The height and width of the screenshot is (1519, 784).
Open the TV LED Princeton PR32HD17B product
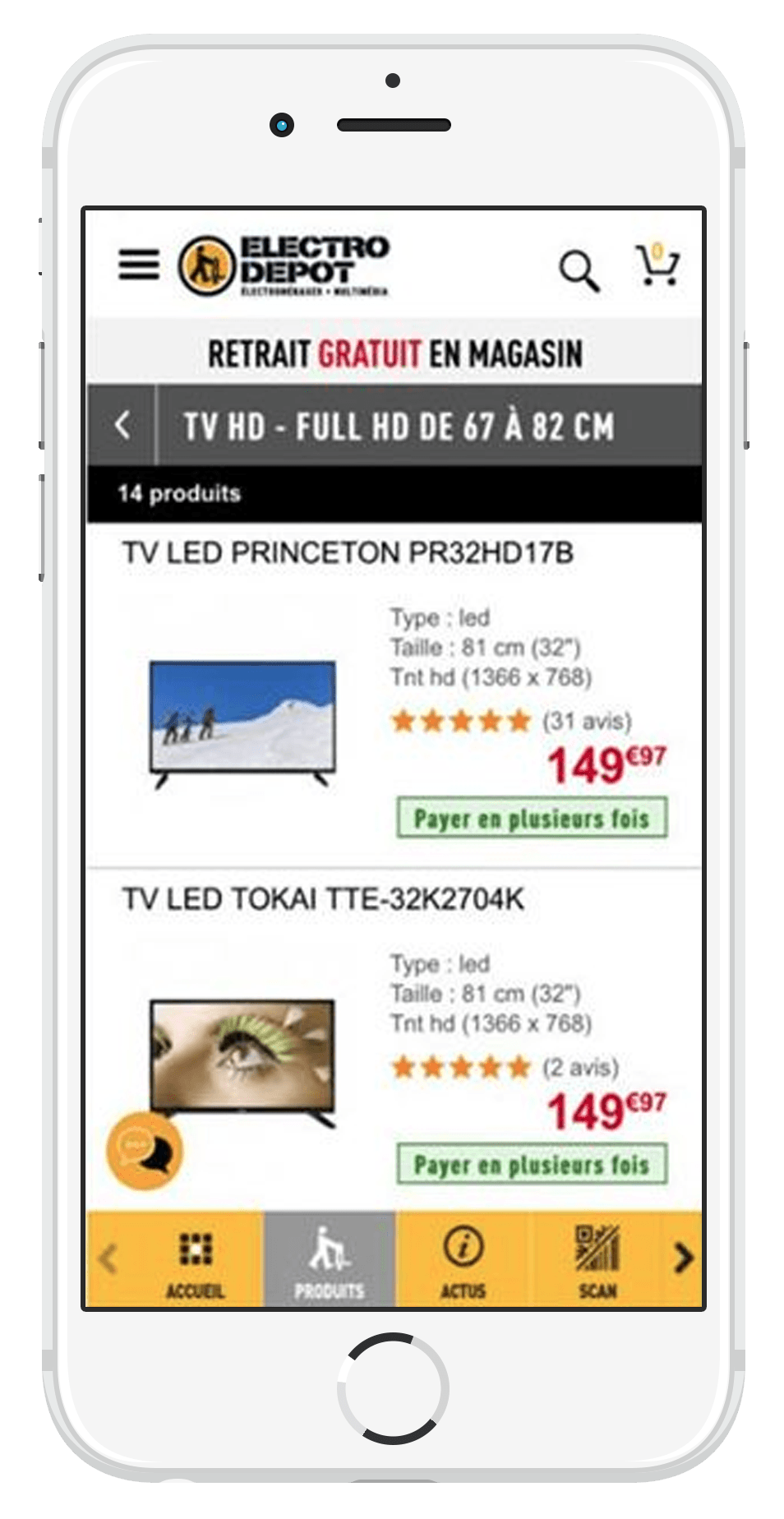pos(348,553)
